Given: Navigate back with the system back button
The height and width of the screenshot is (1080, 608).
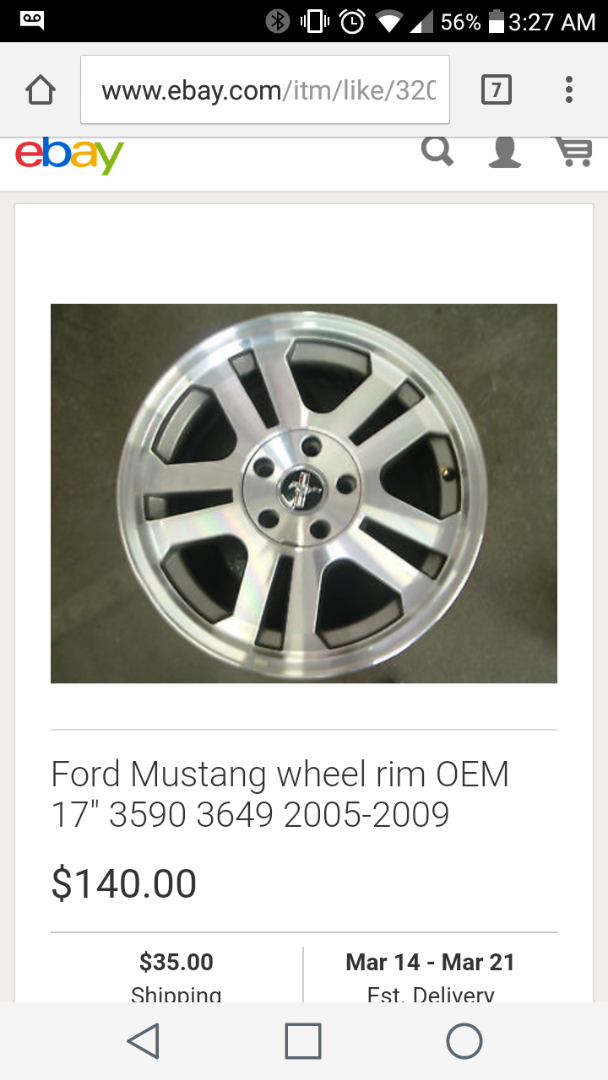Looking at the screenshot, I should (x=144, y=1041).
